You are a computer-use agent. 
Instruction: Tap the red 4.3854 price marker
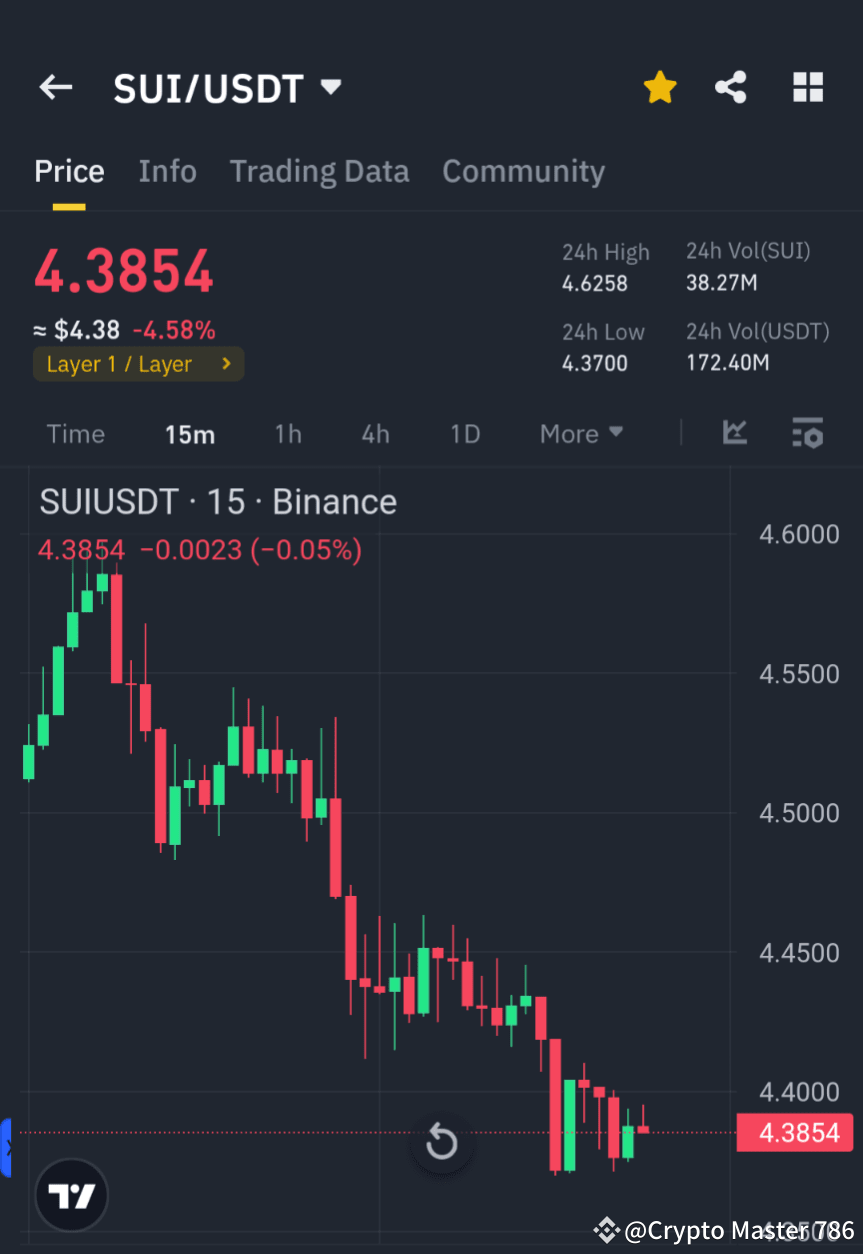[795, 1132]
